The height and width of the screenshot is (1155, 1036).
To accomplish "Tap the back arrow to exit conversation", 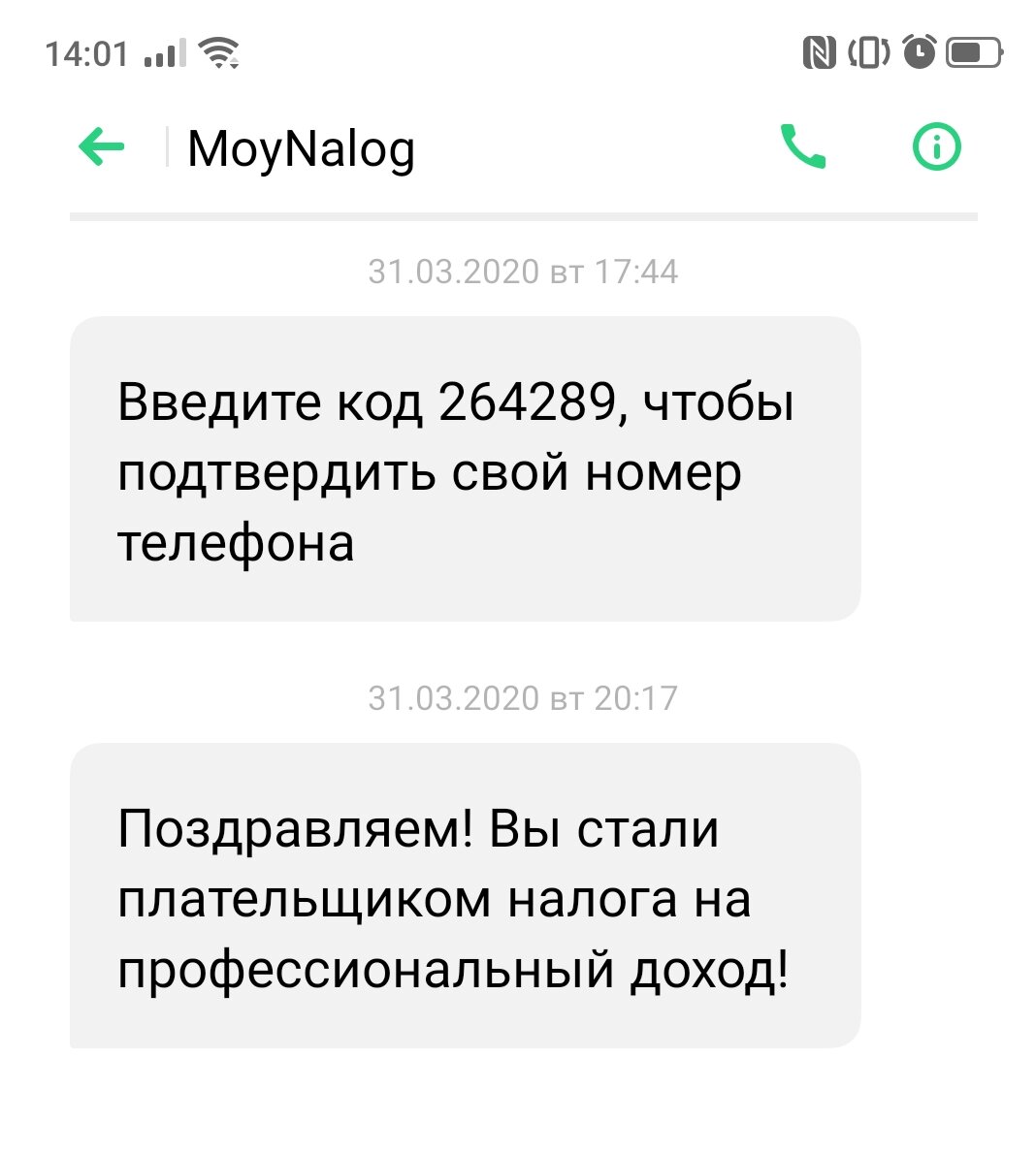I will (x=101, y=146).
